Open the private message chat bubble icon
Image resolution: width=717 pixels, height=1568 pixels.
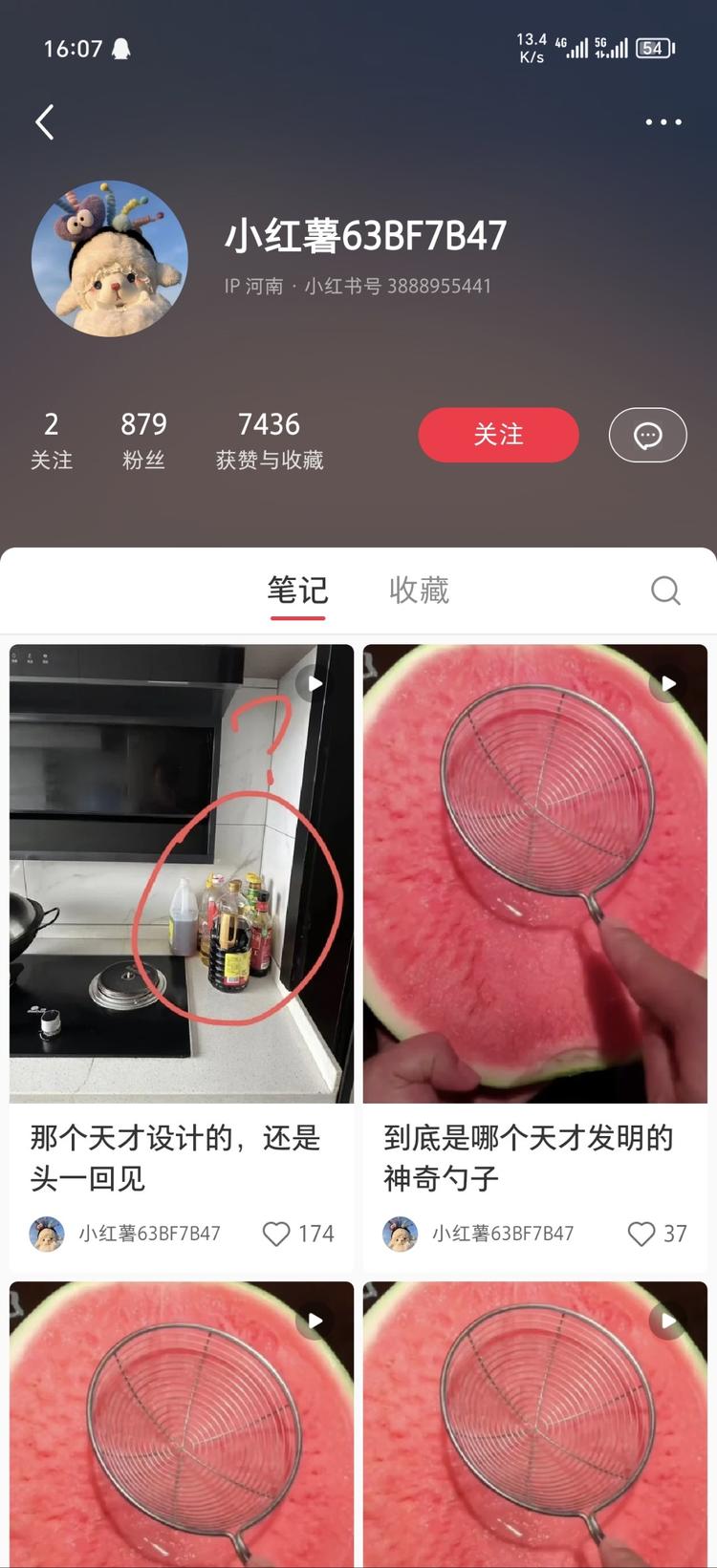pos(647,435)
